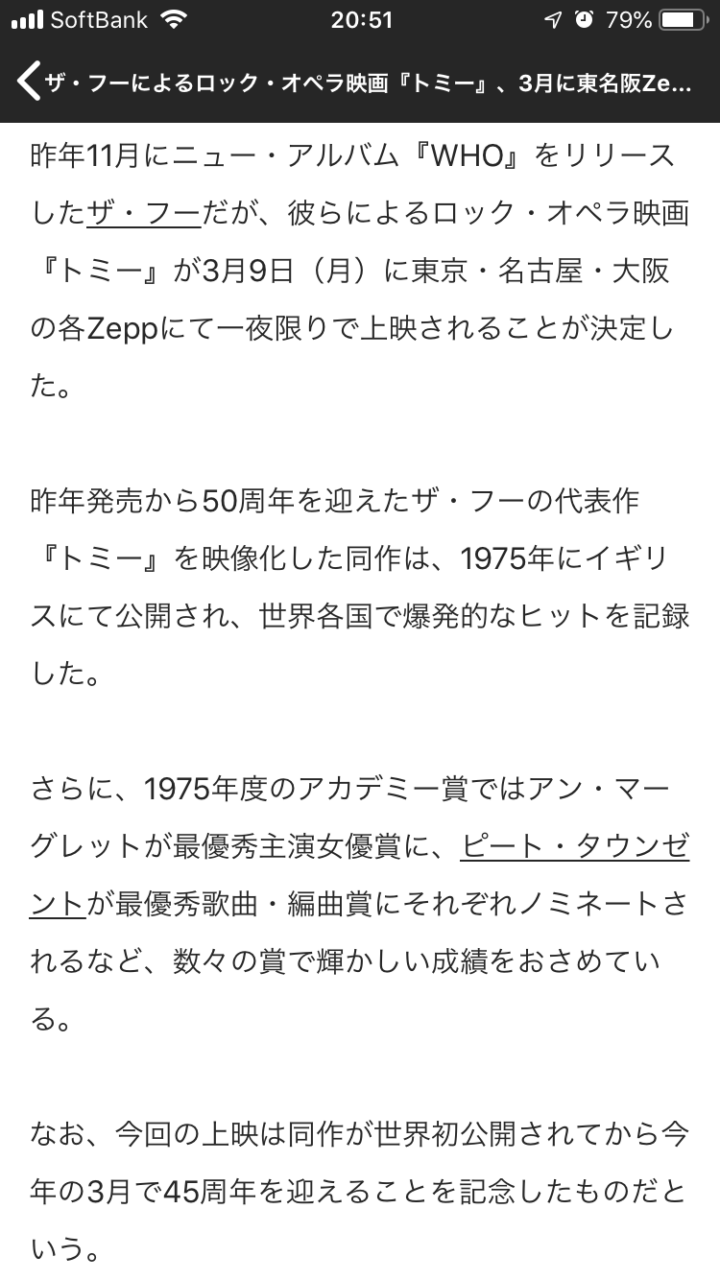Open the ピート・タウンゼント link
720x1280 pixels.
click(576, 848)
